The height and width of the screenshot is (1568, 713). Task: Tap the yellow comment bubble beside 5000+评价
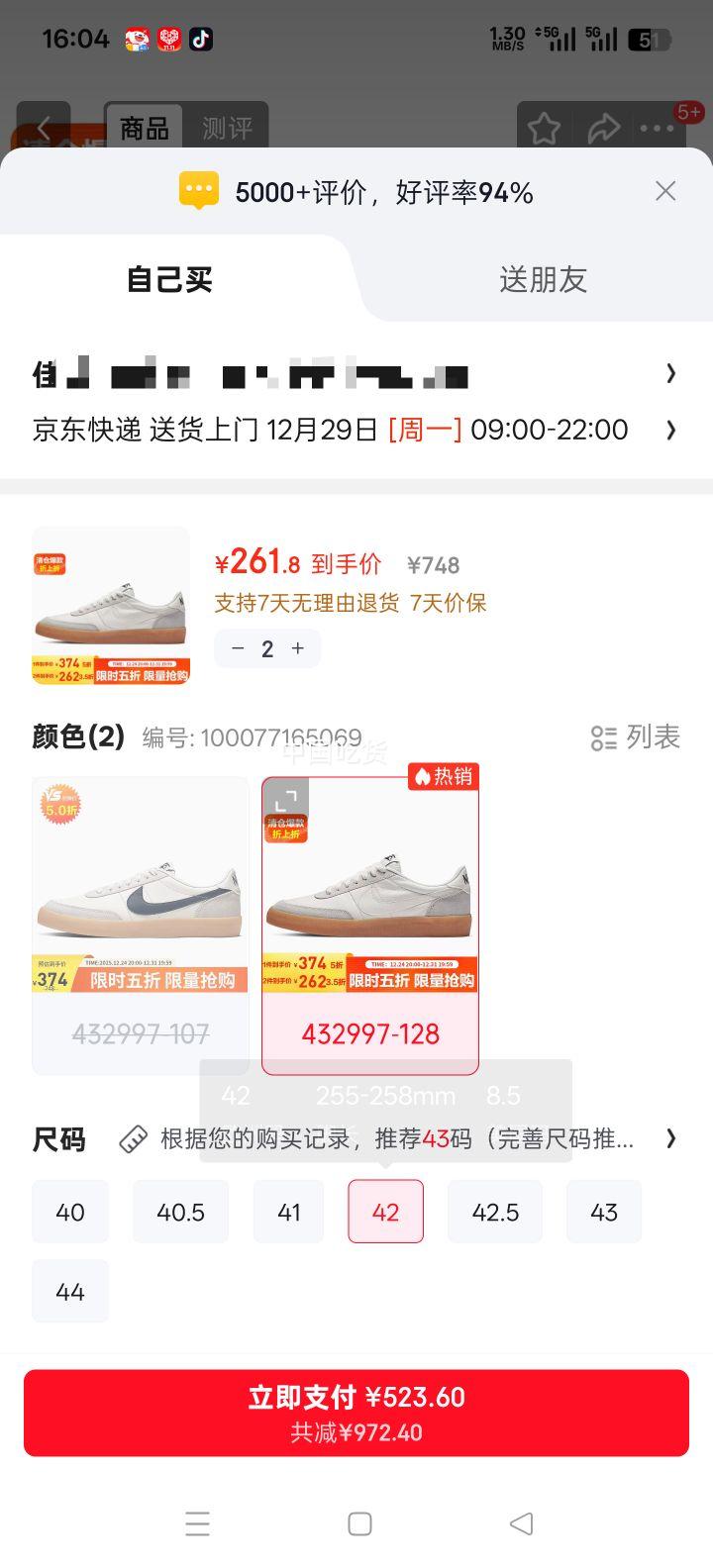(x=196, y=190)
